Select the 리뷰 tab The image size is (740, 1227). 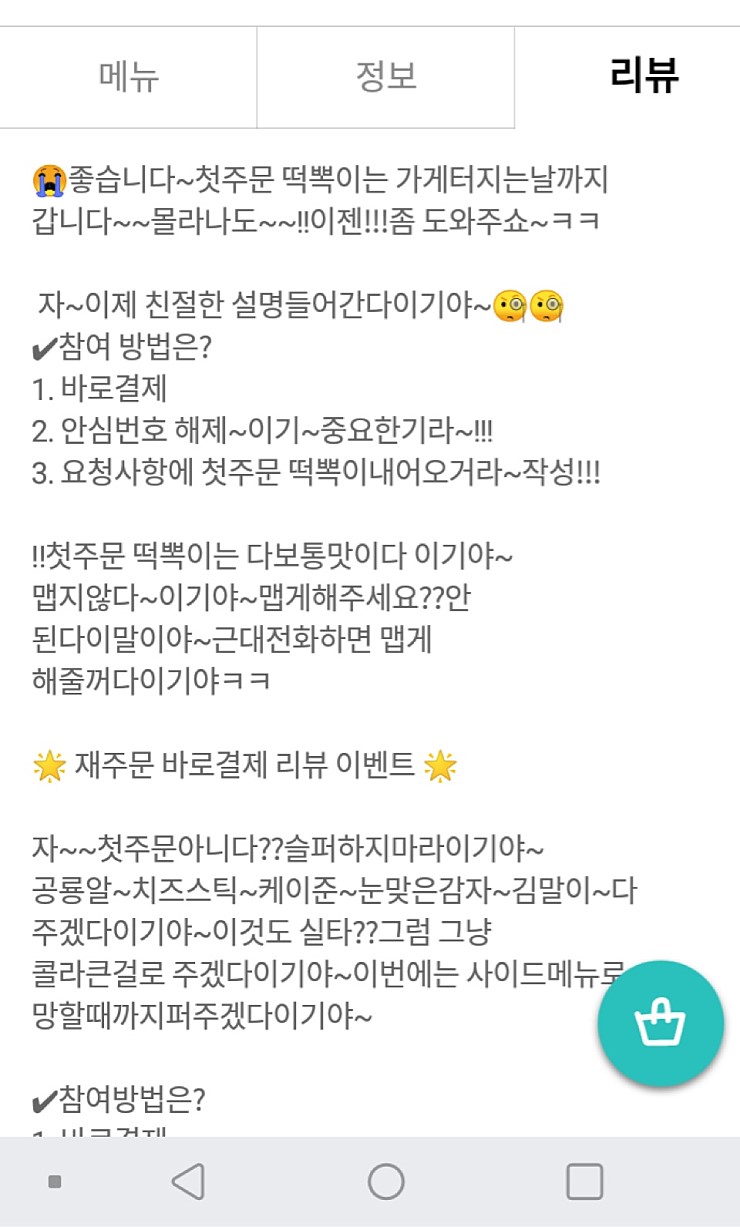(644, 77)
